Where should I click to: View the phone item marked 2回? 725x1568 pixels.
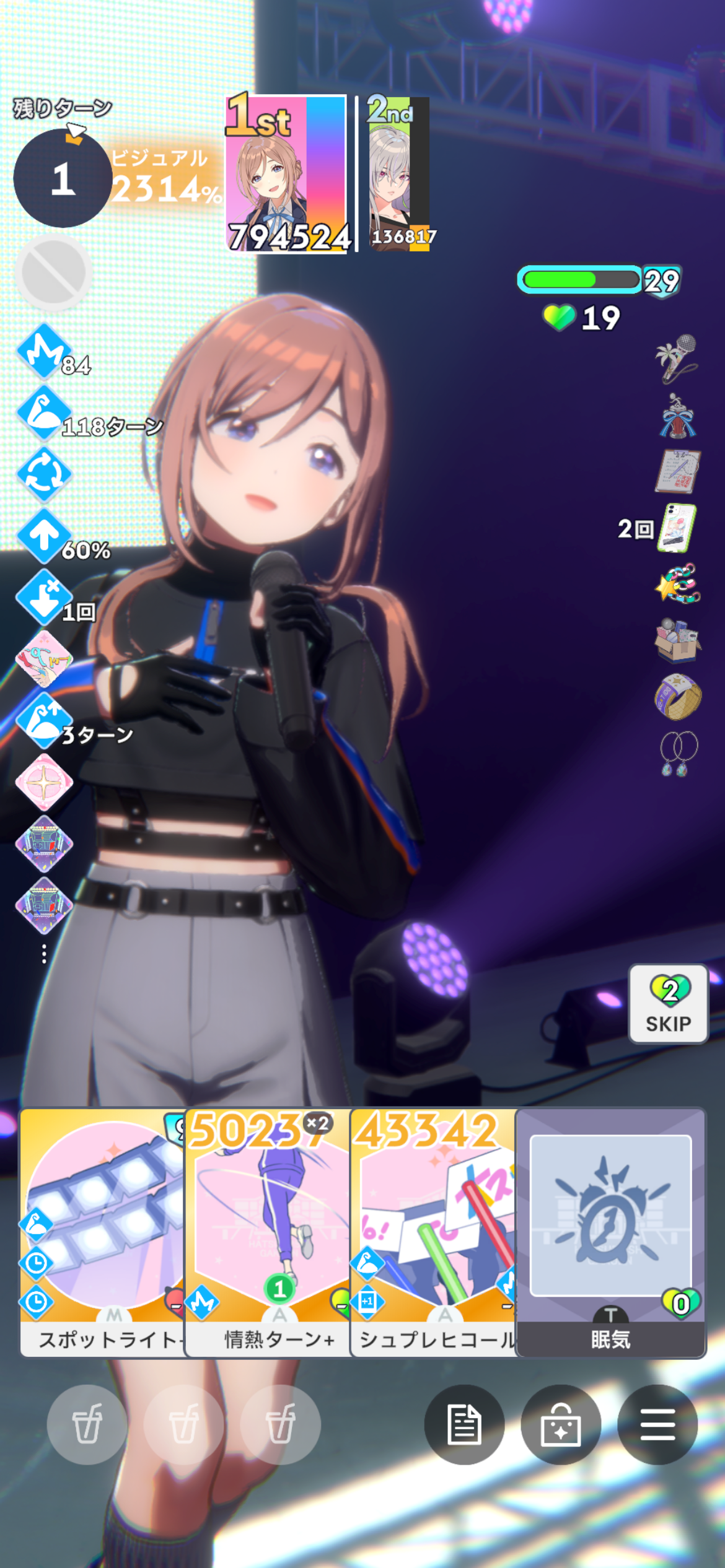[677, 528]
